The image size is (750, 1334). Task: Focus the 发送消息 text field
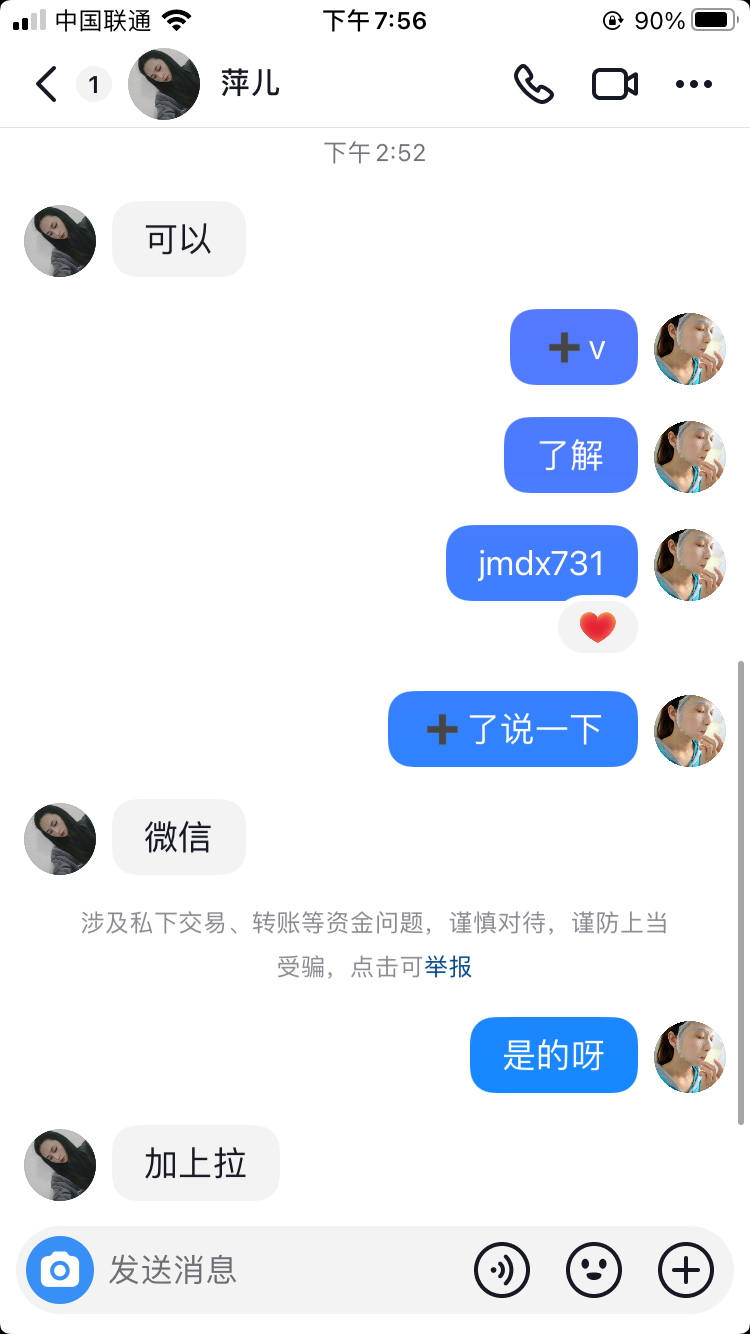280,1270
